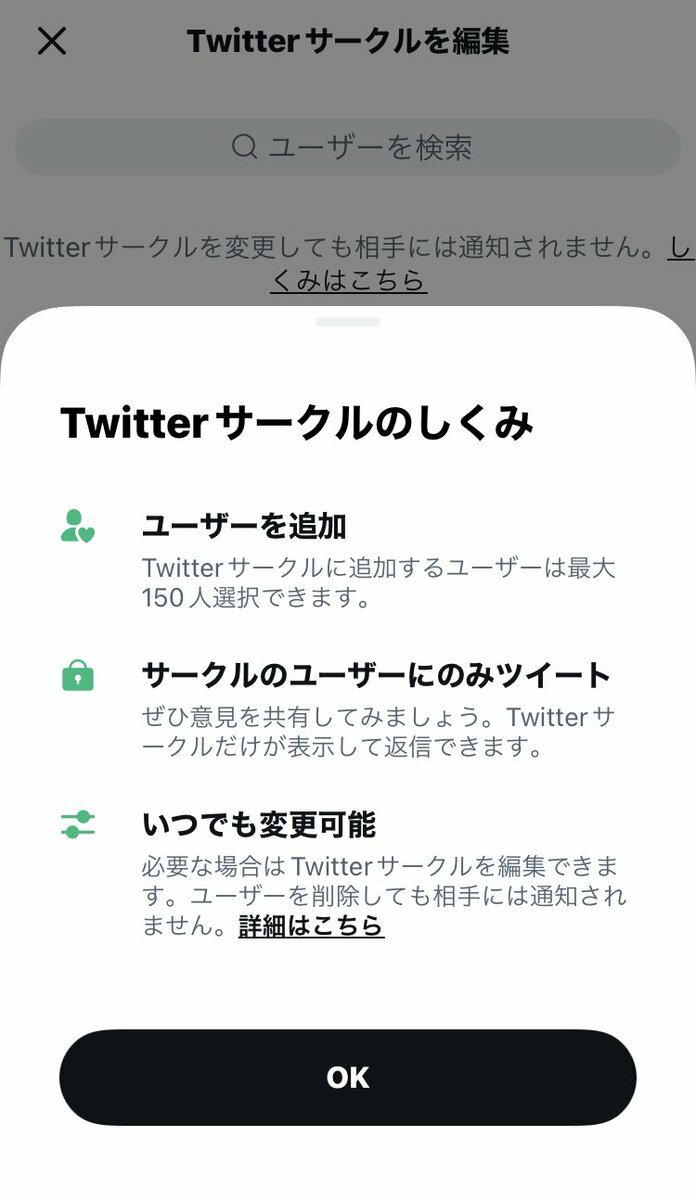Open the しくみはこちら link
The width and height of the screenshot is (696, 1200).
point(349,280)
